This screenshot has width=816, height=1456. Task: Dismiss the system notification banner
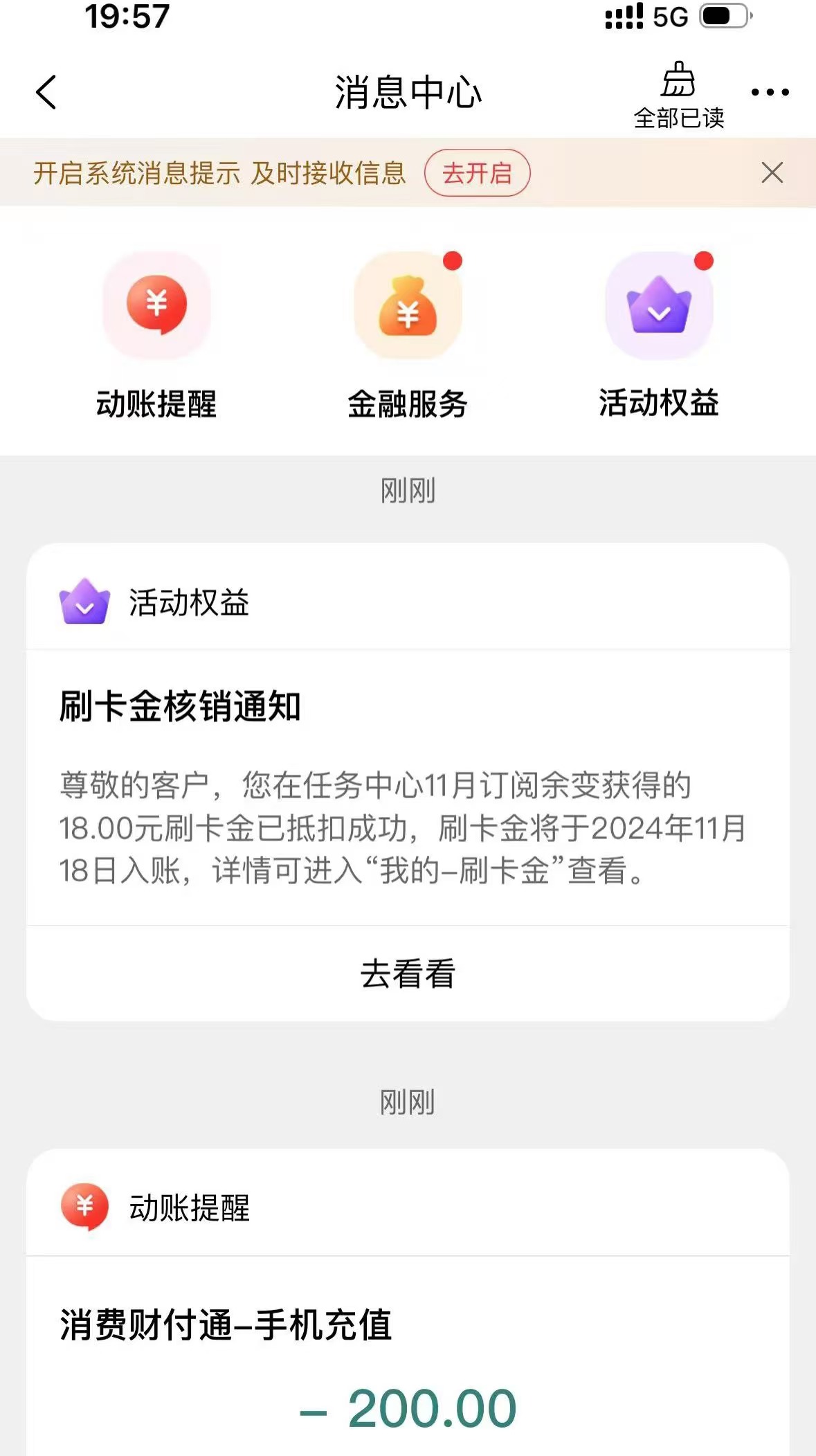[x=772, y=172]
